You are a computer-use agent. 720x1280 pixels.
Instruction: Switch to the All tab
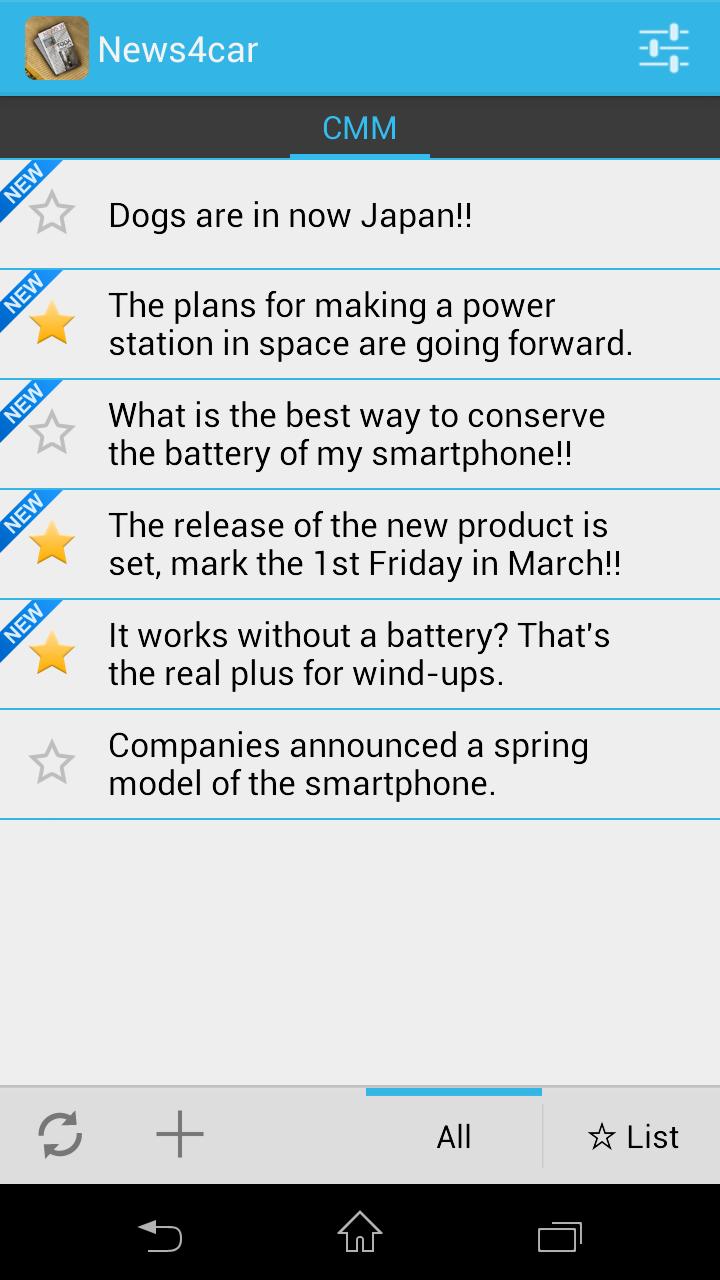(454, 1137)
